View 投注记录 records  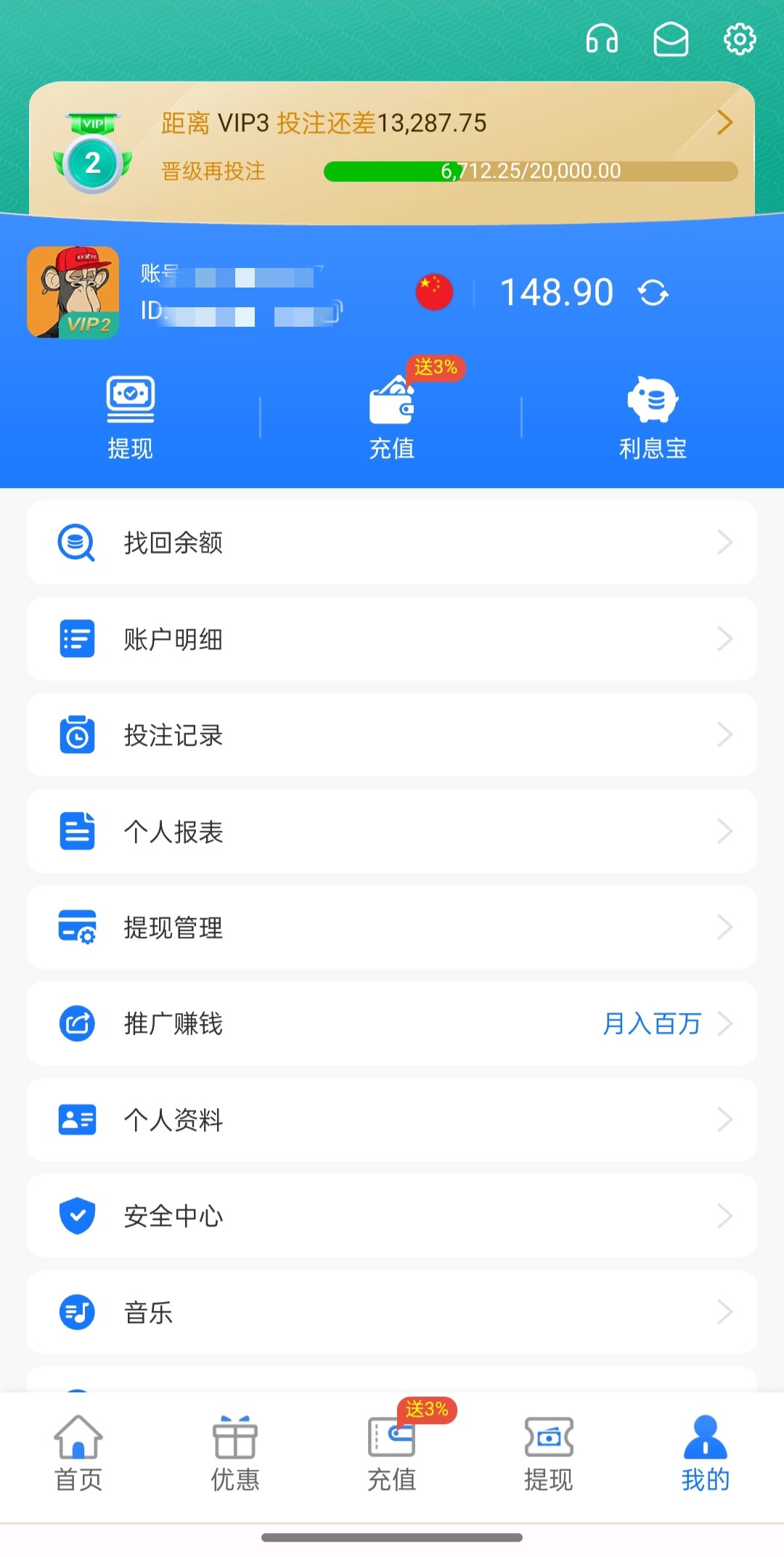click(x=392, y=735)
